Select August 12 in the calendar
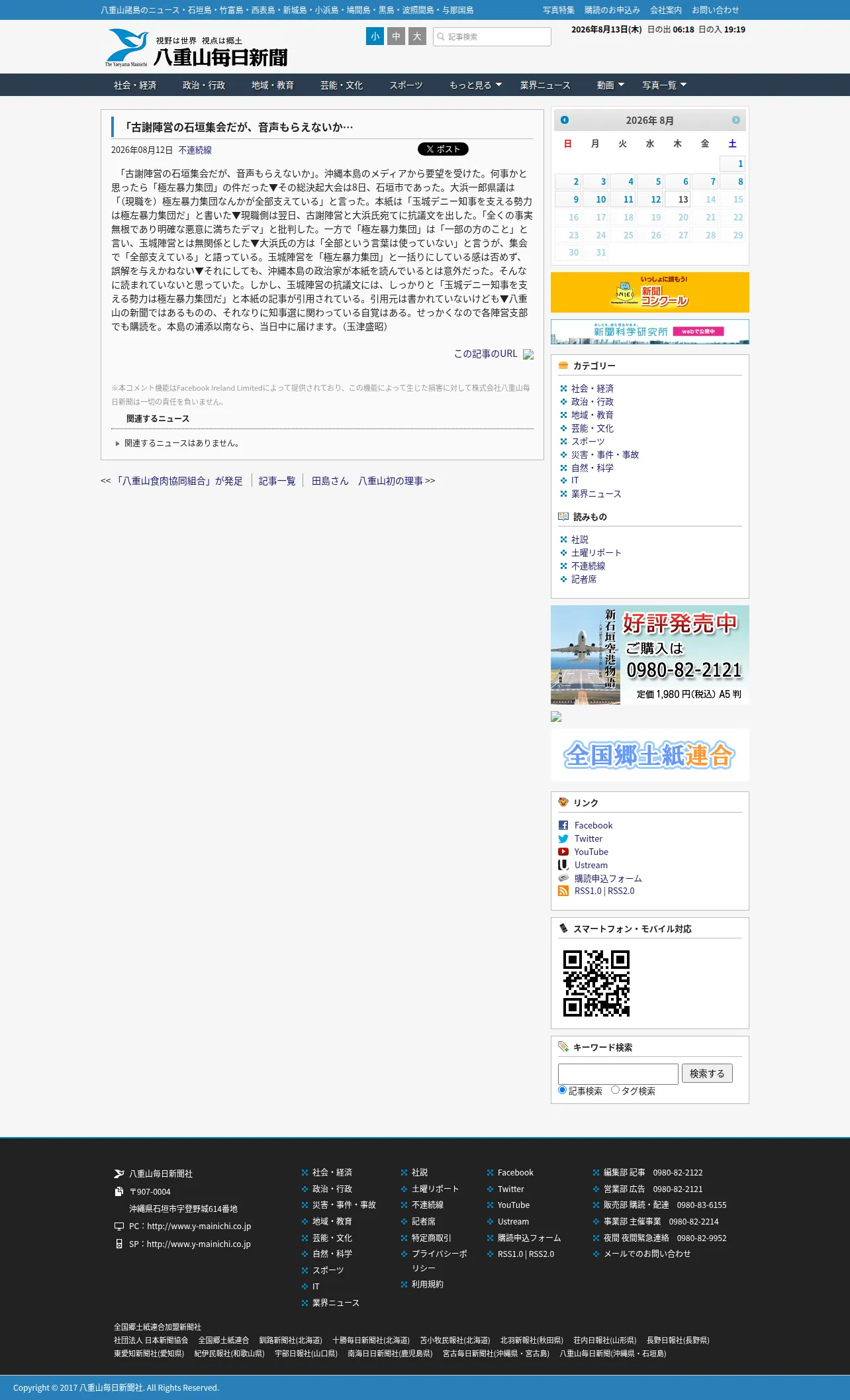 tap(650, 199)
